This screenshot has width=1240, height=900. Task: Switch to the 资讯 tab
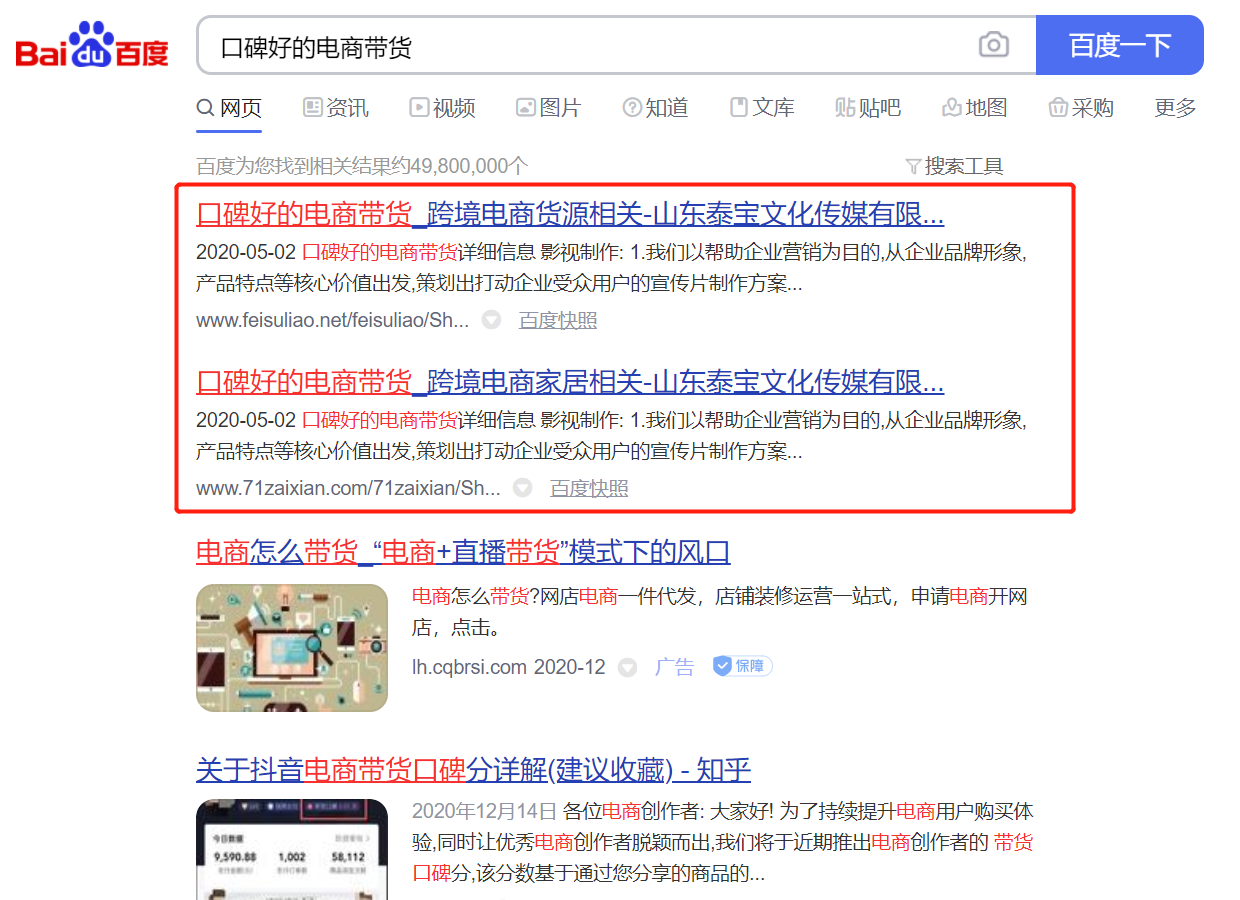[336, 108]
